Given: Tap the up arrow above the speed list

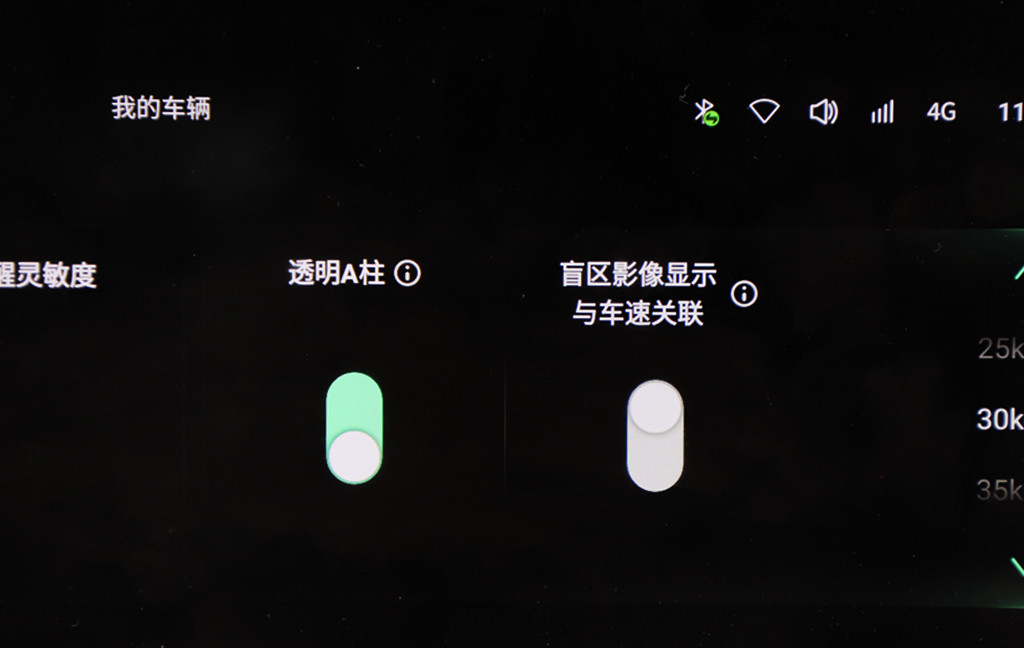Looking at the screenshot, I should tap(1017, 272).
